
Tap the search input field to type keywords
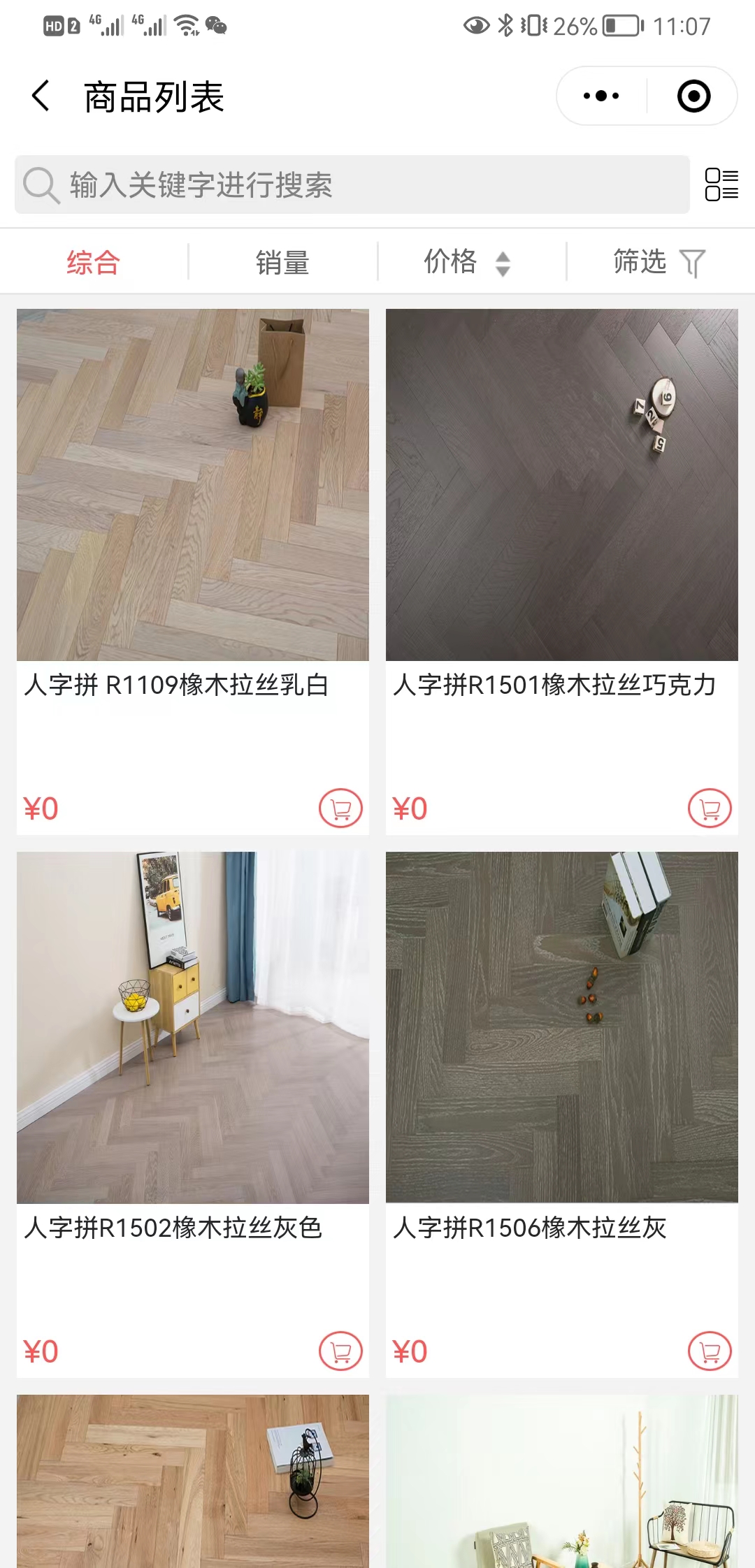point(280,185)
